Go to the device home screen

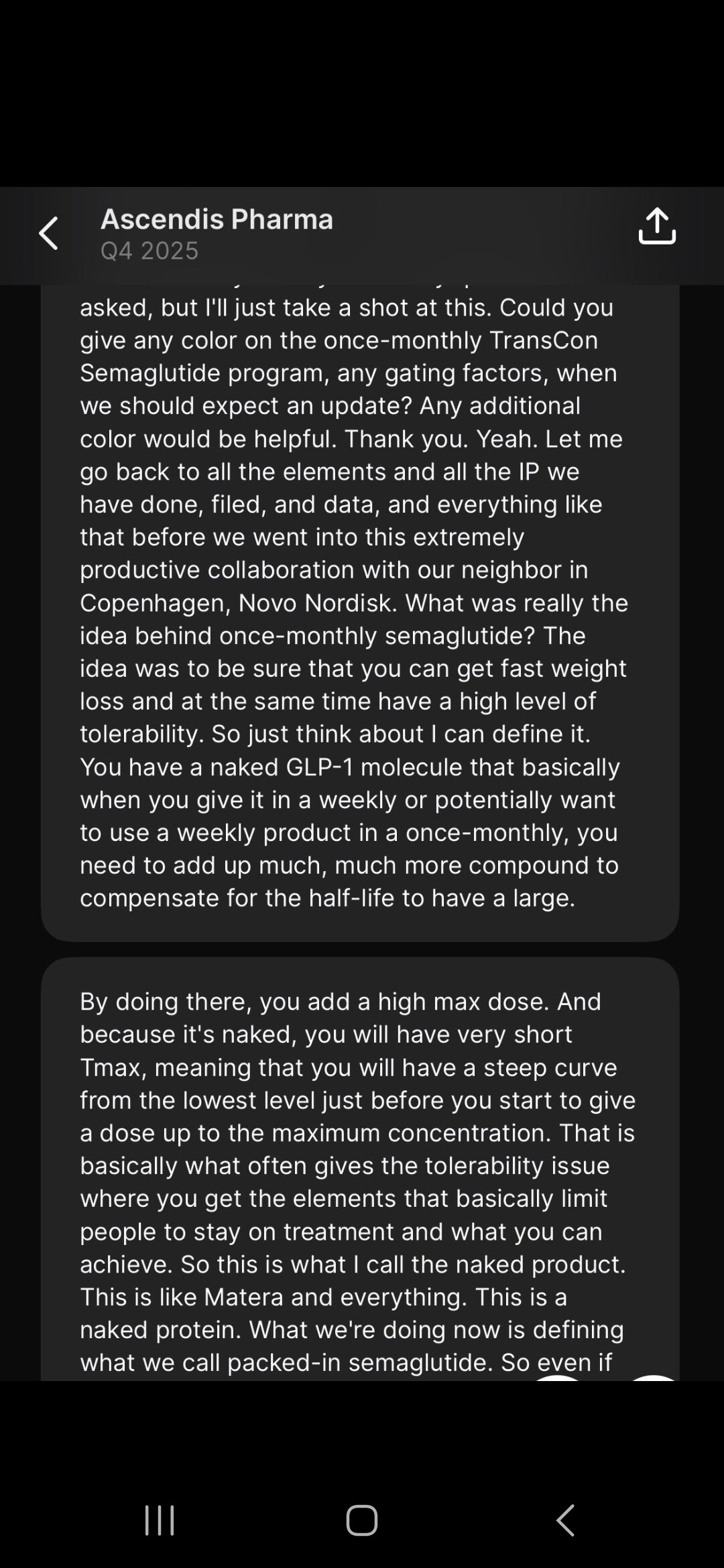point(362,1520)
